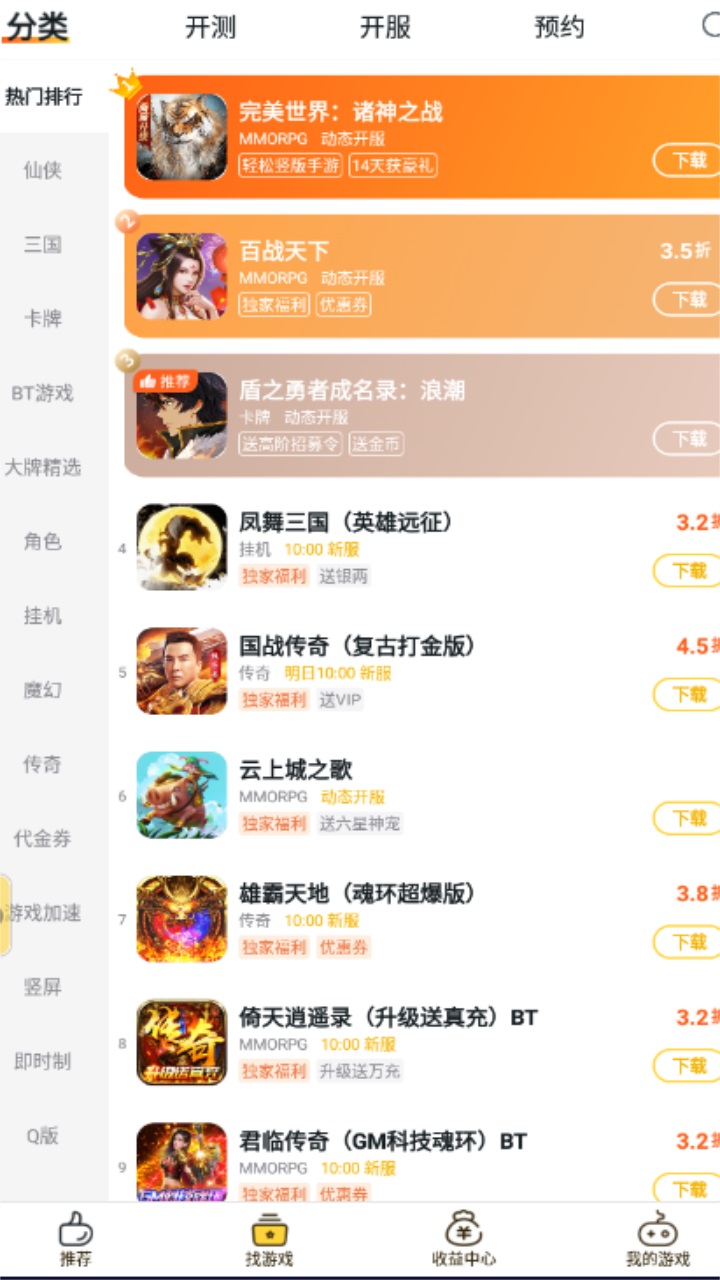Viewport: 720px width, 1280px height.
Task: Download the game 百战天下
Action: (x=687, y=299)
